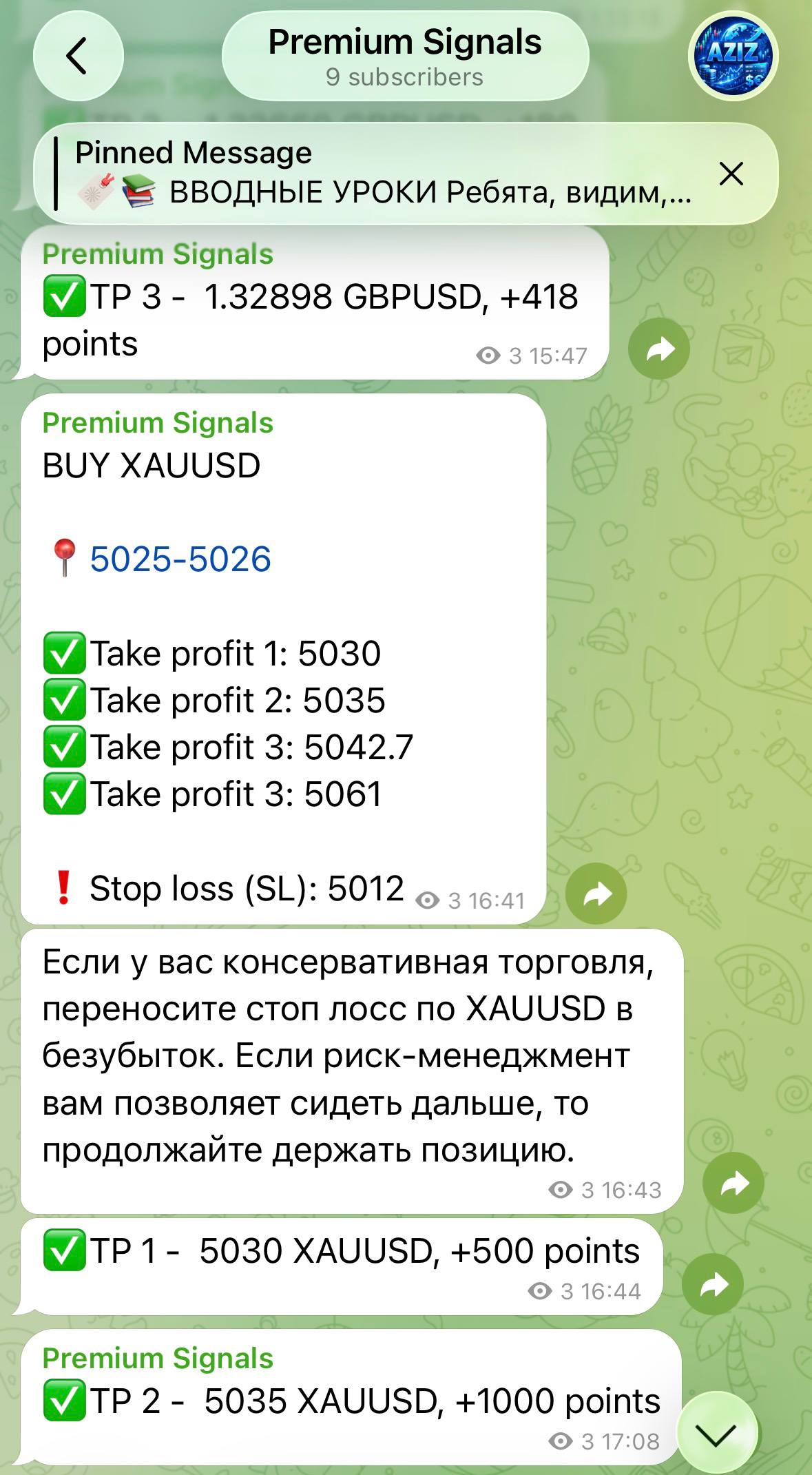This screenshot has width=812, height=1475.
Task: Dismiss the pinned message banner
Action: click(731, 174)
